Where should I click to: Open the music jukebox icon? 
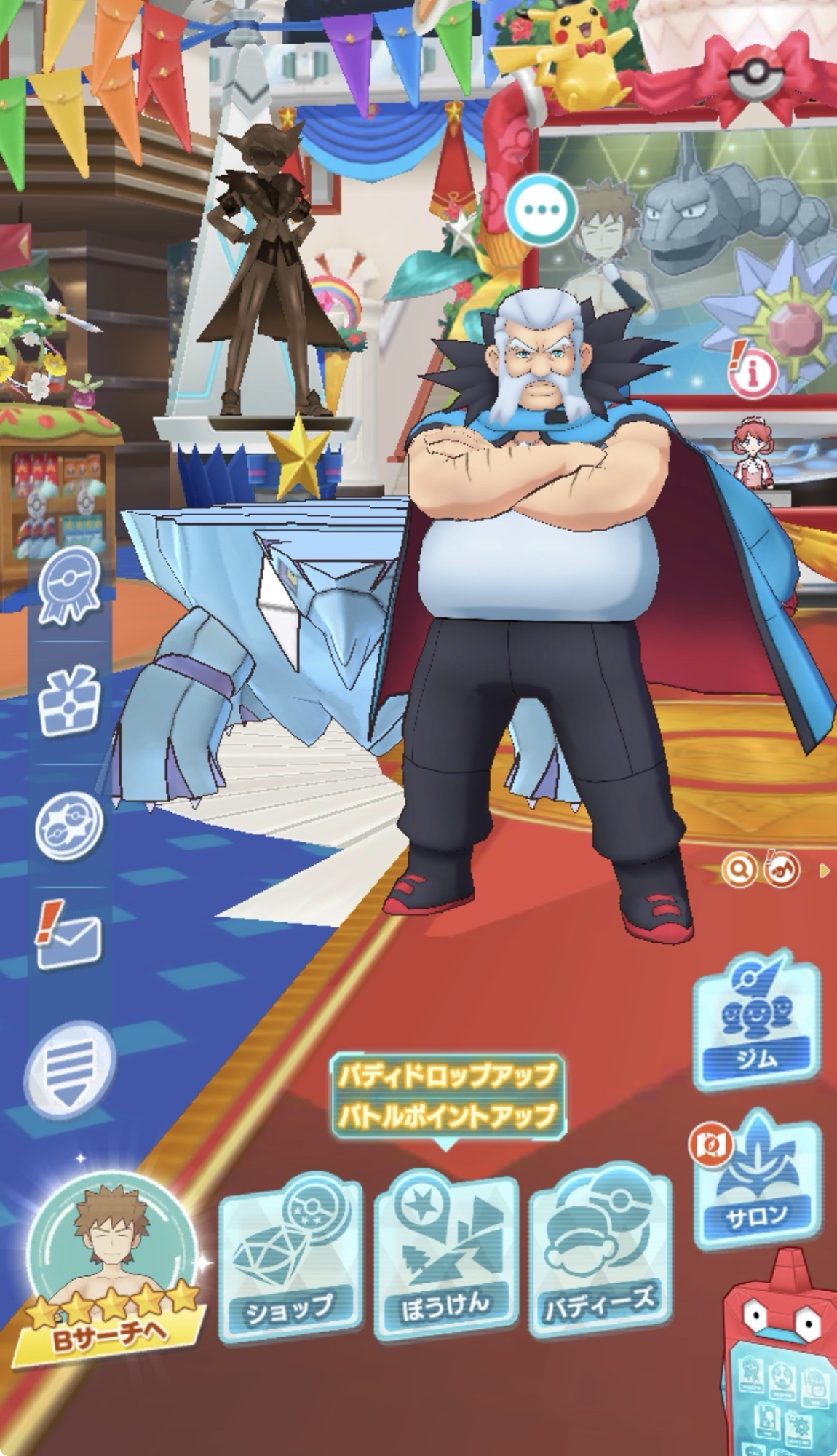(782, 869)
